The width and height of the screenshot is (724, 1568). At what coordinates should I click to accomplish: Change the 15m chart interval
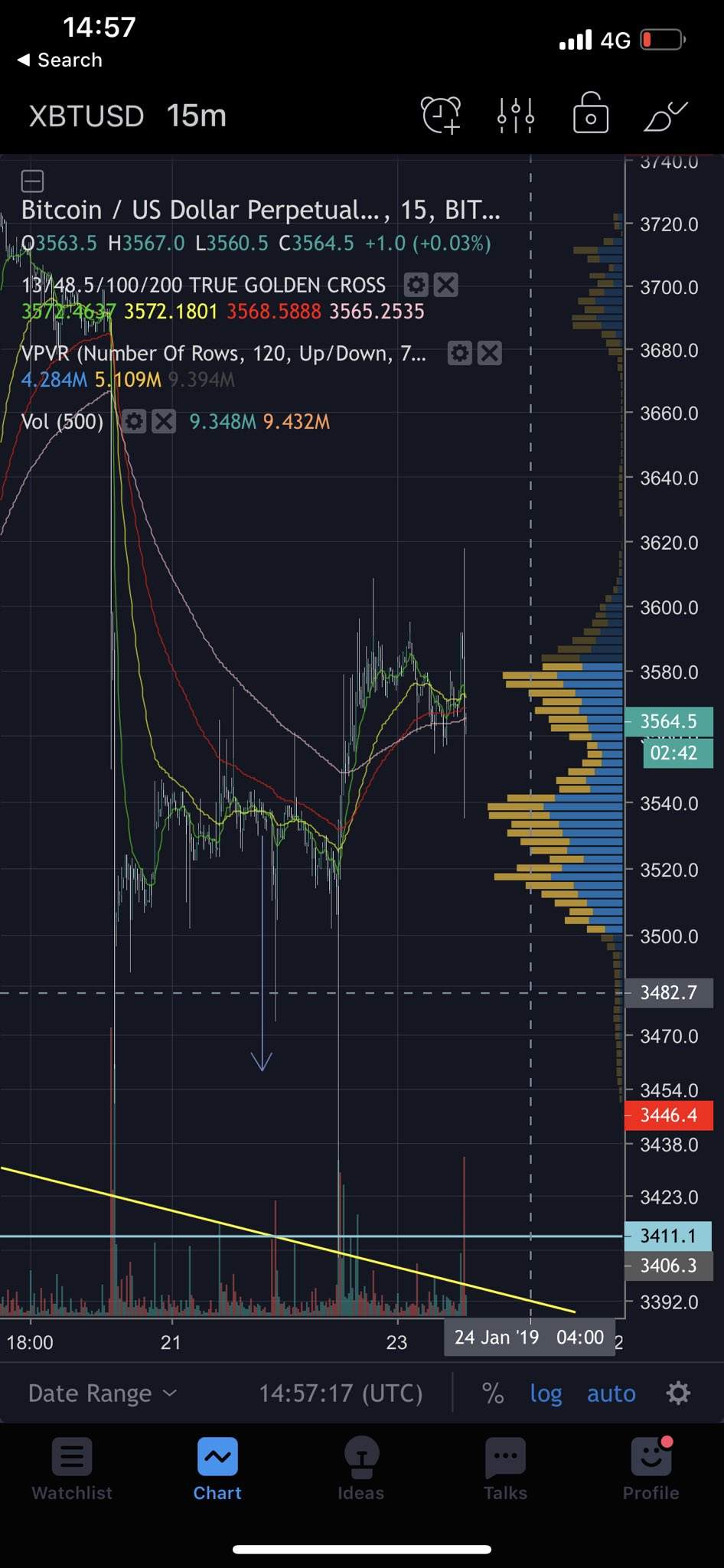coord(197,116)
